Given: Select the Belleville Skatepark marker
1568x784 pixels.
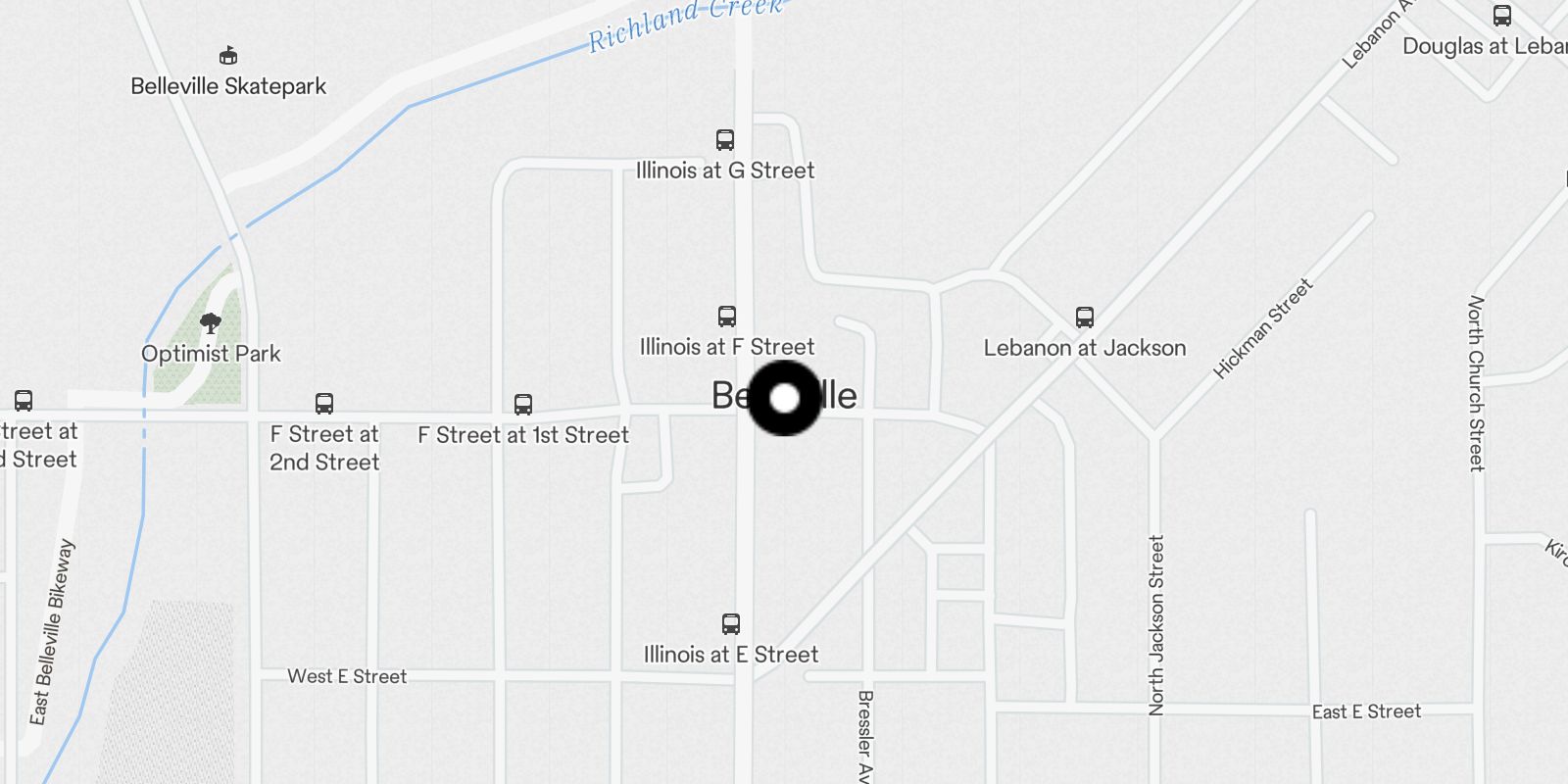Looking at the screenshot, I should click(x=228, y=56).
